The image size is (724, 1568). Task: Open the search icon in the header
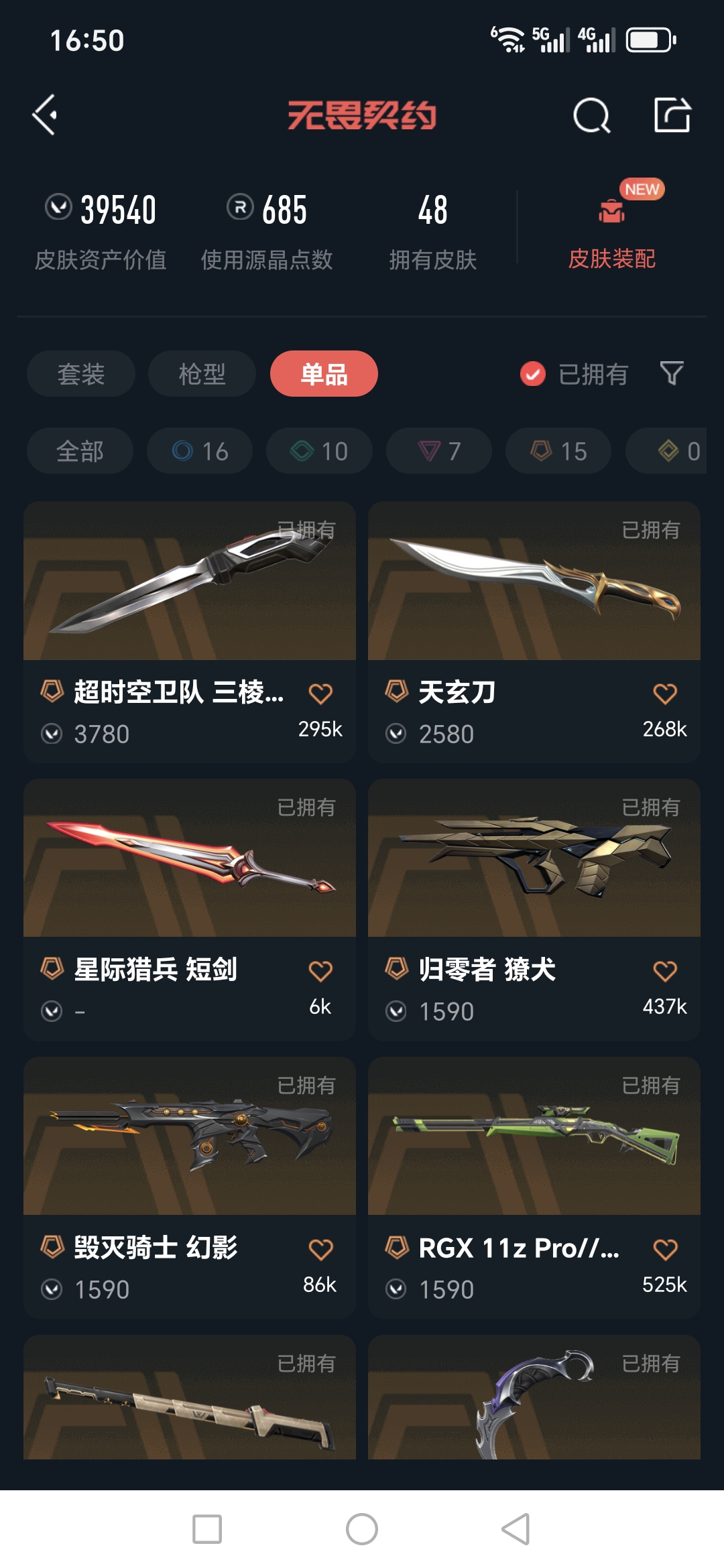pyautogui.click(x=591, y=116)
